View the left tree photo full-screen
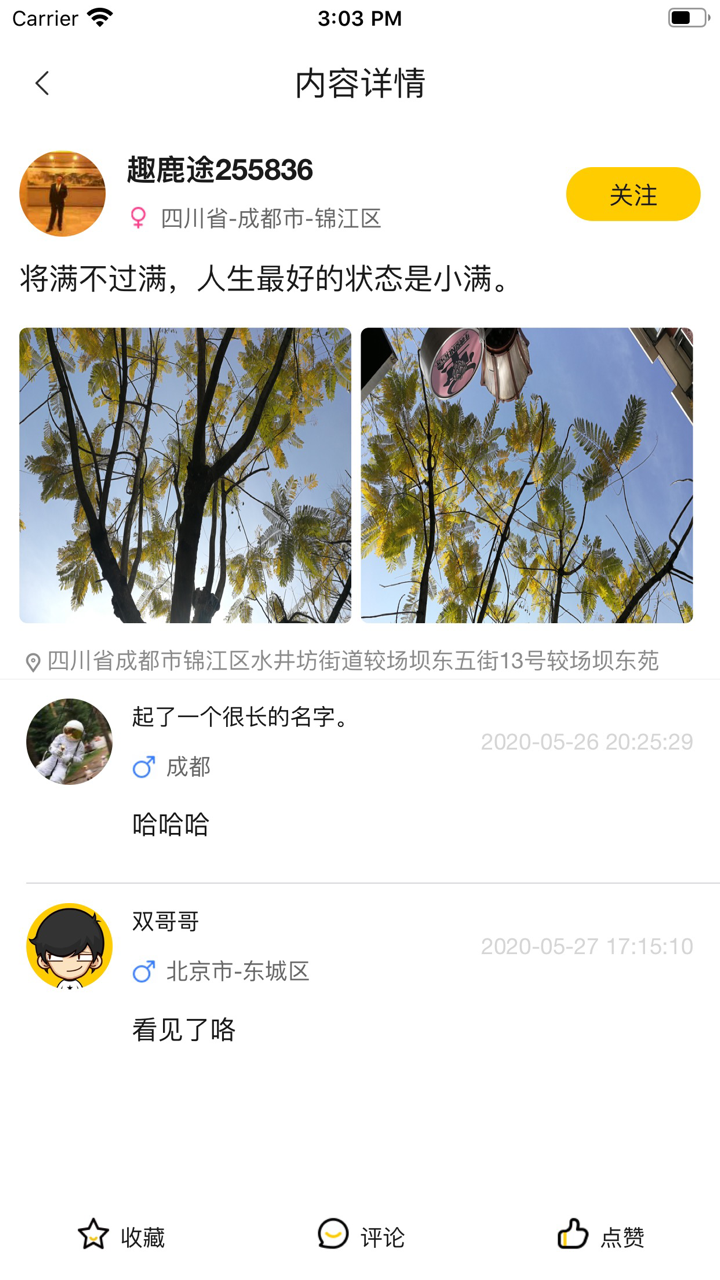The width and height of the screenshot is (720, 1280). pos(185,474)
